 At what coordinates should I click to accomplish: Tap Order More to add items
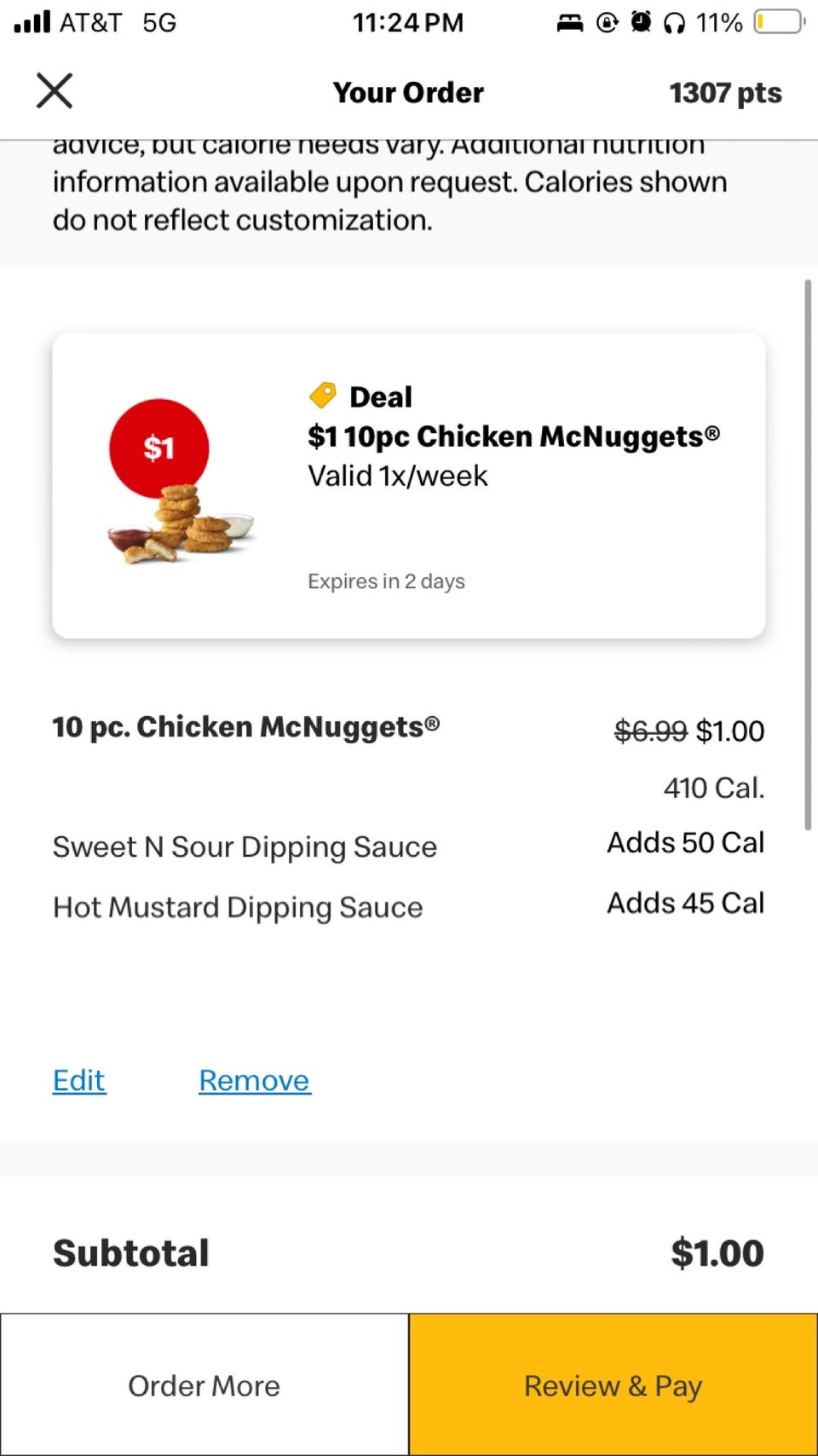click(204, 1385)
